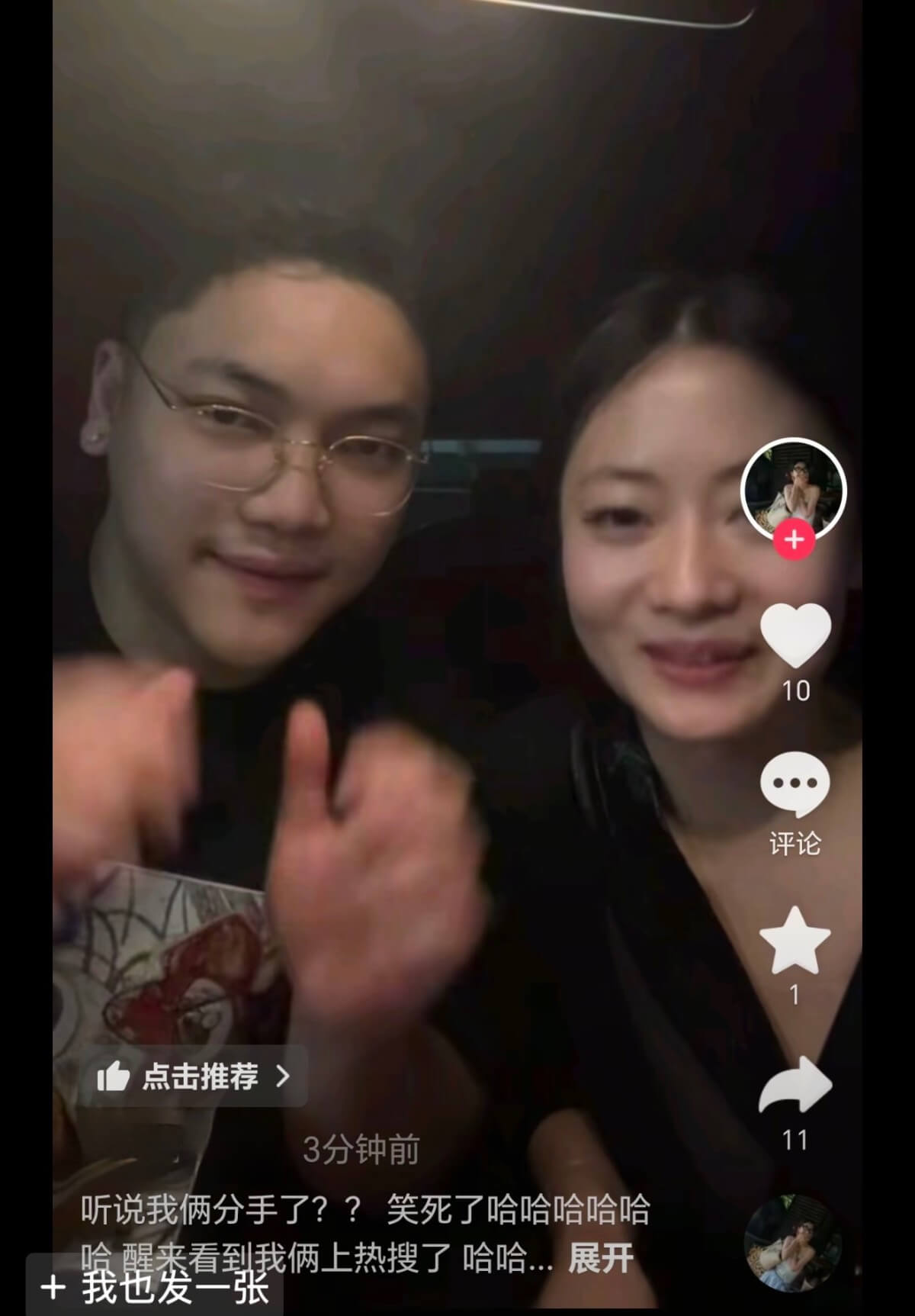Viewport: 915px width, 1316px height.
Task: Share this video using the arrow
Action: tap(795, 1084)
